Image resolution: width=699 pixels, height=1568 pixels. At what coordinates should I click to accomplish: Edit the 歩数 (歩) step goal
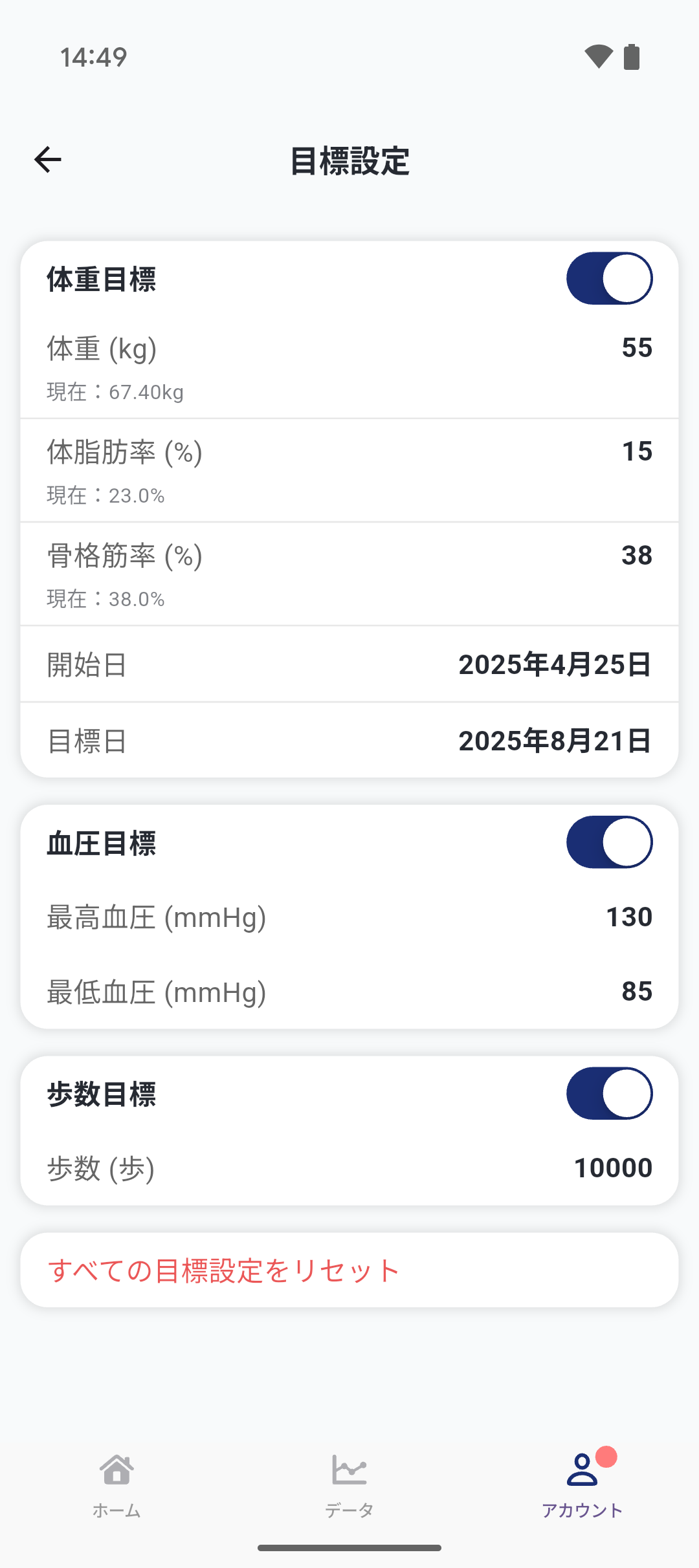tap(349, 1168)
